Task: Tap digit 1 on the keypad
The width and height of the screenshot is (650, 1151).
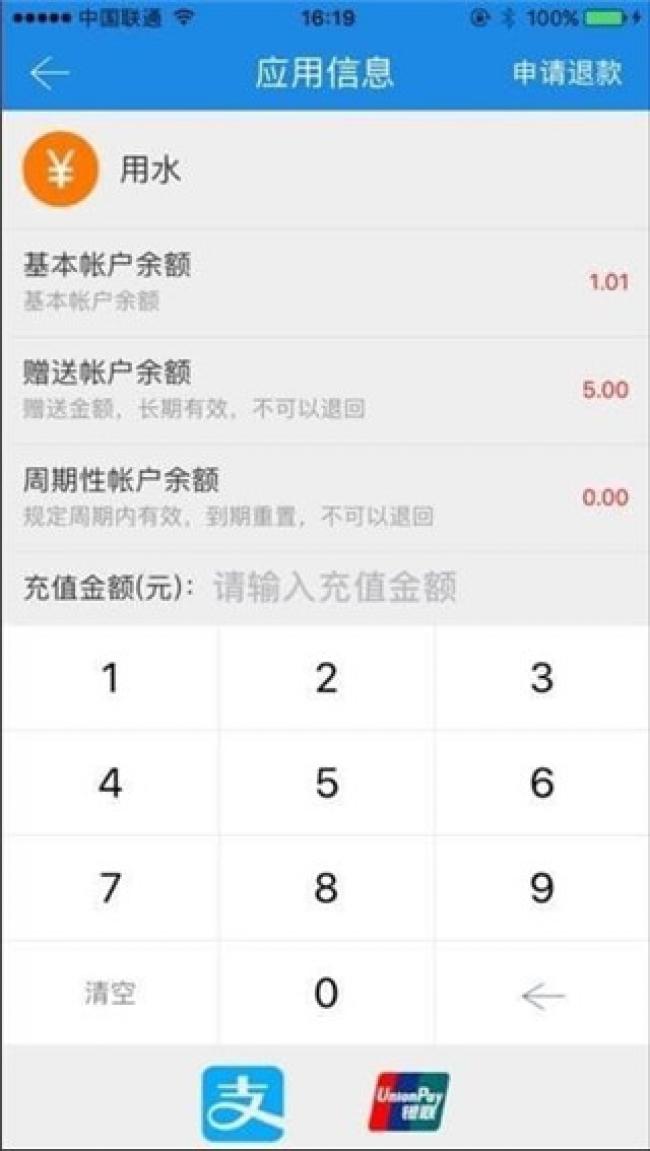Action: (110, 678)
